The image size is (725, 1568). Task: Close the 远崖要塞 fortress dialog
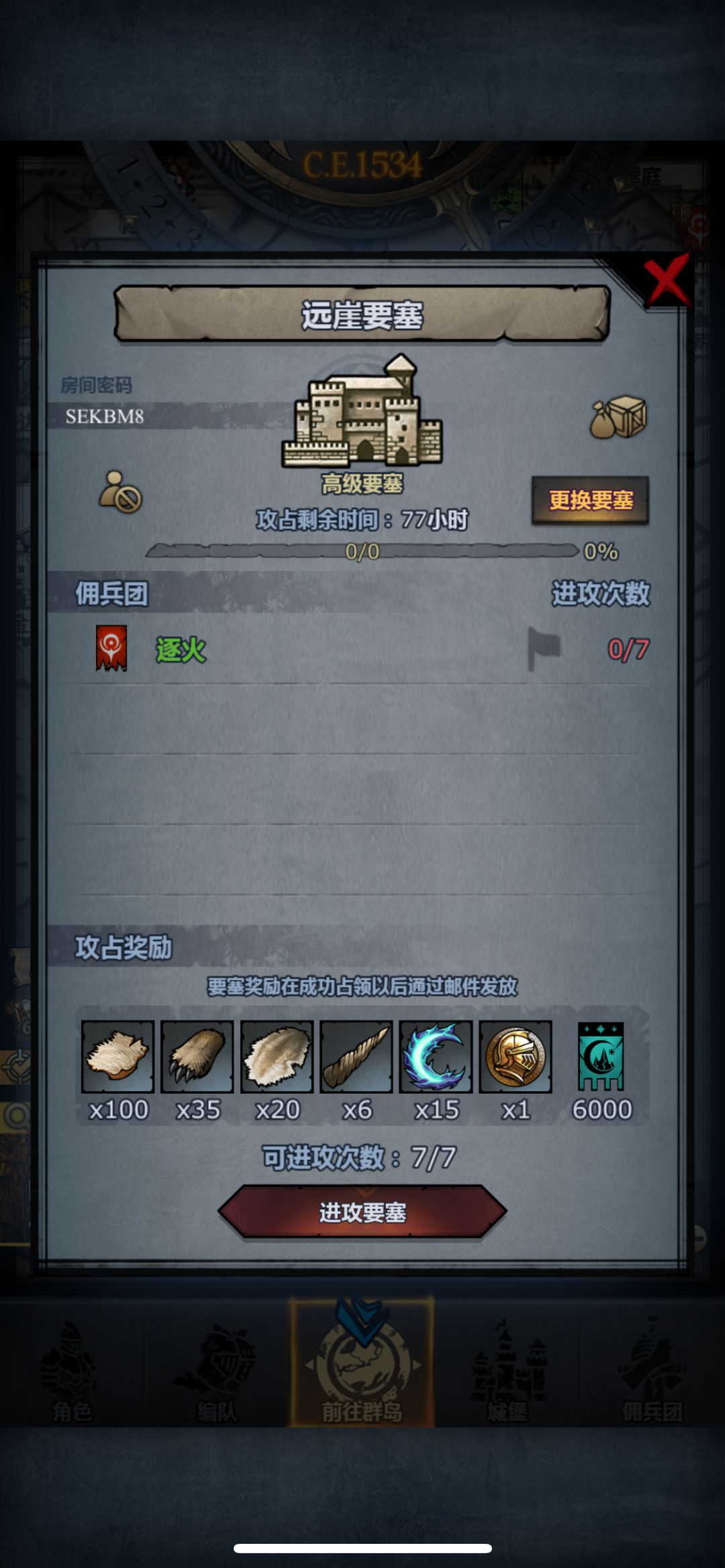pos(667,278)
